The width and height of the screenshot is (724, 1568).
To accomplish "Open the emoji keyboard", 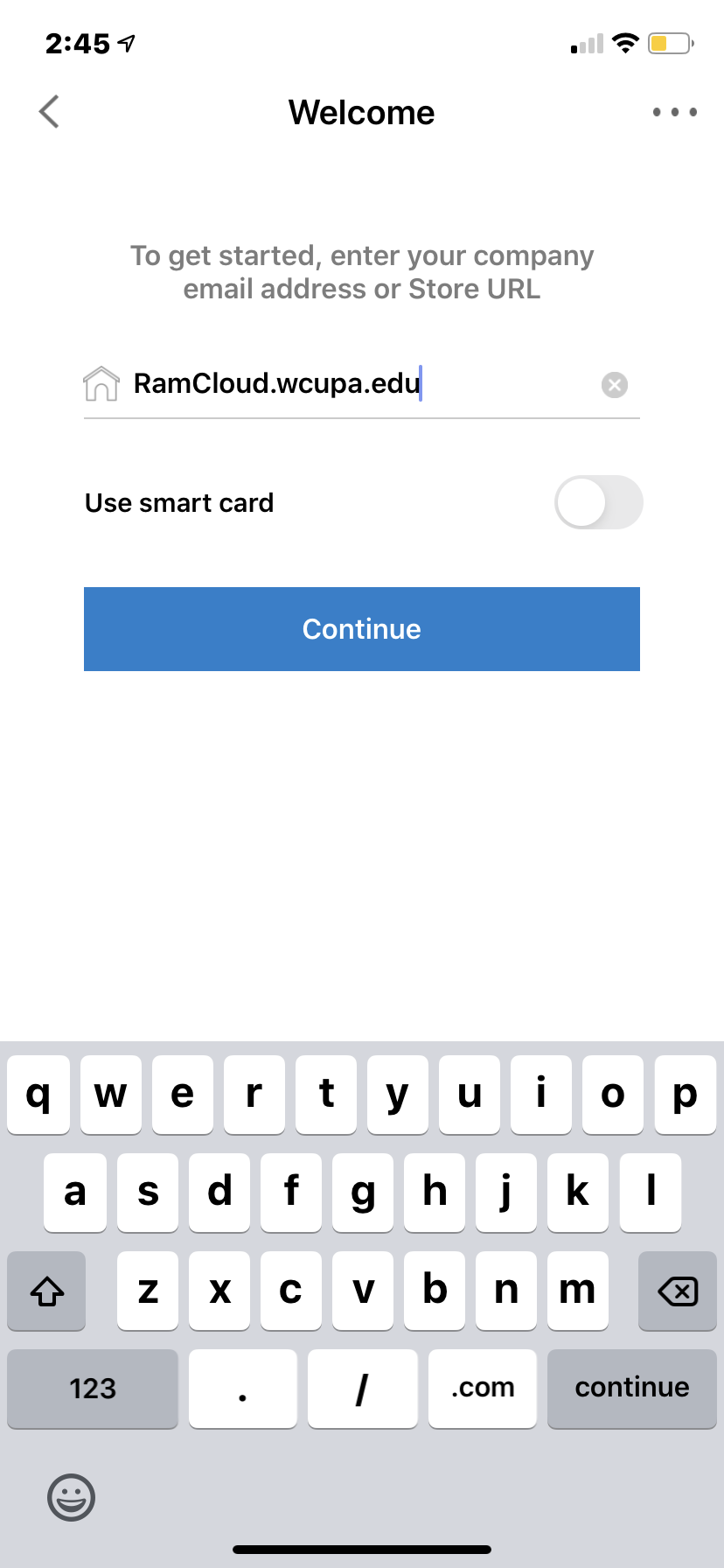I will (x=71, y=1497).
